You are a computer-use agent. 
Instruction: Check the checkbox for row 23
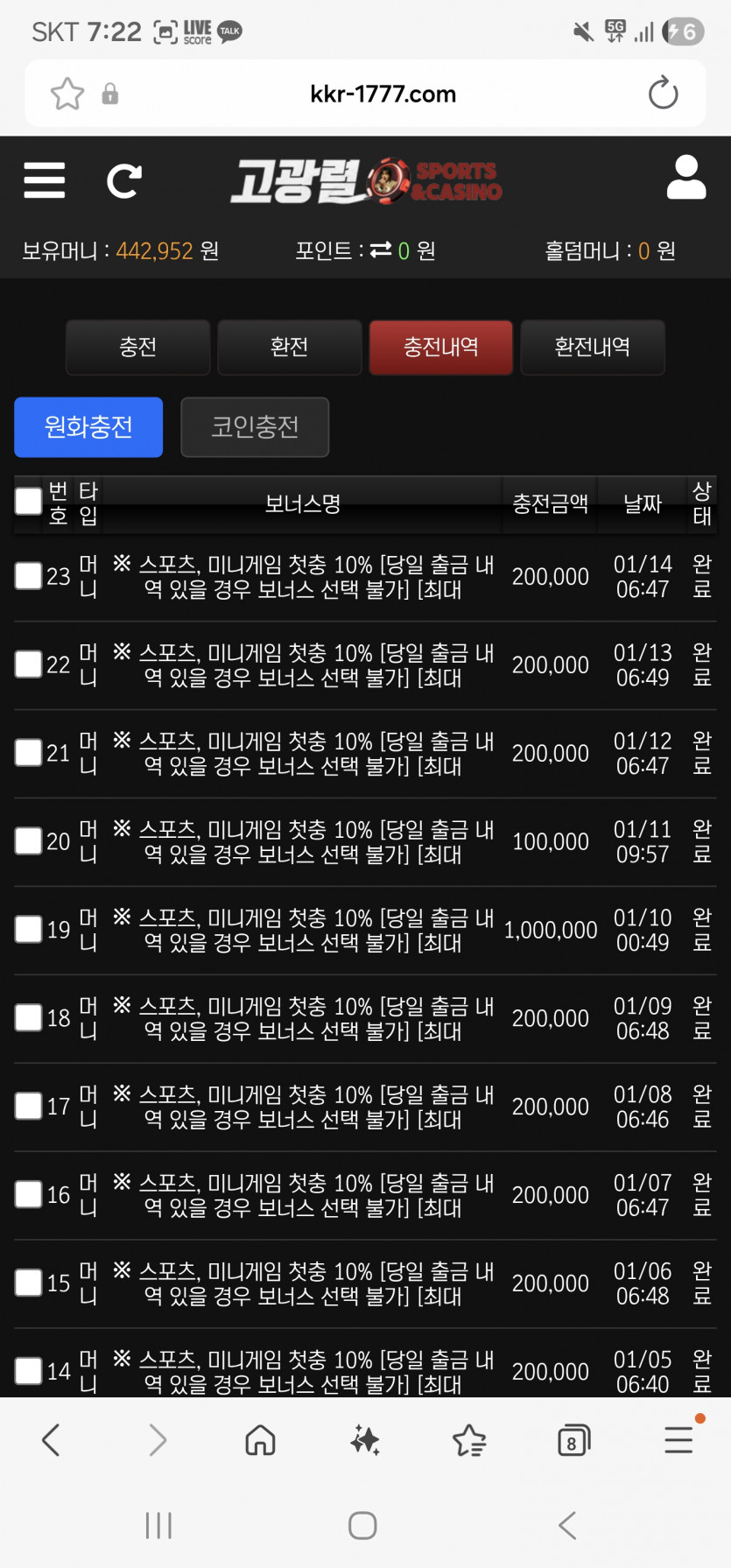pos(28,576)
